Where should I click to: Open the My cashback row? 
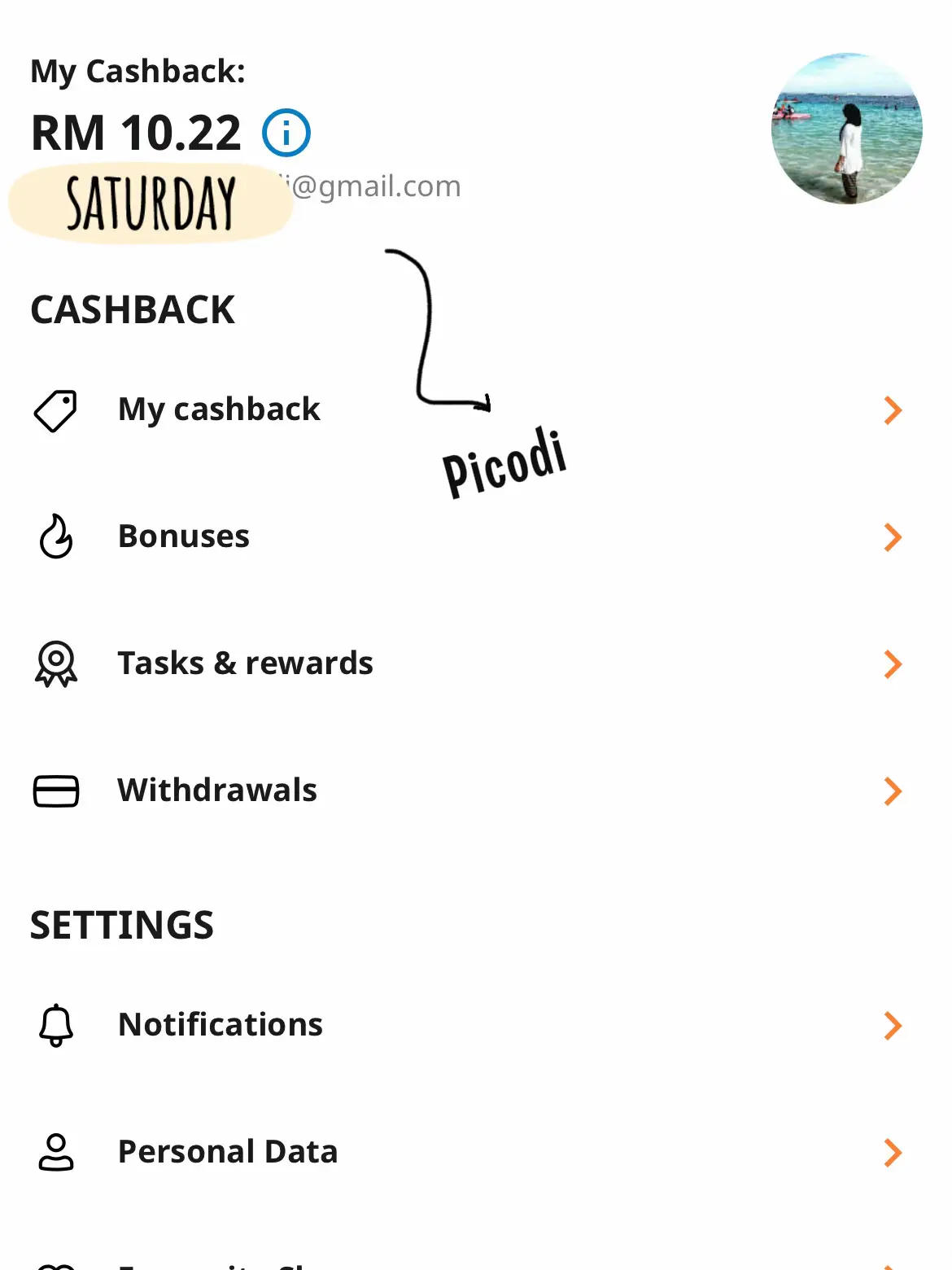click(x=220, y=409)
